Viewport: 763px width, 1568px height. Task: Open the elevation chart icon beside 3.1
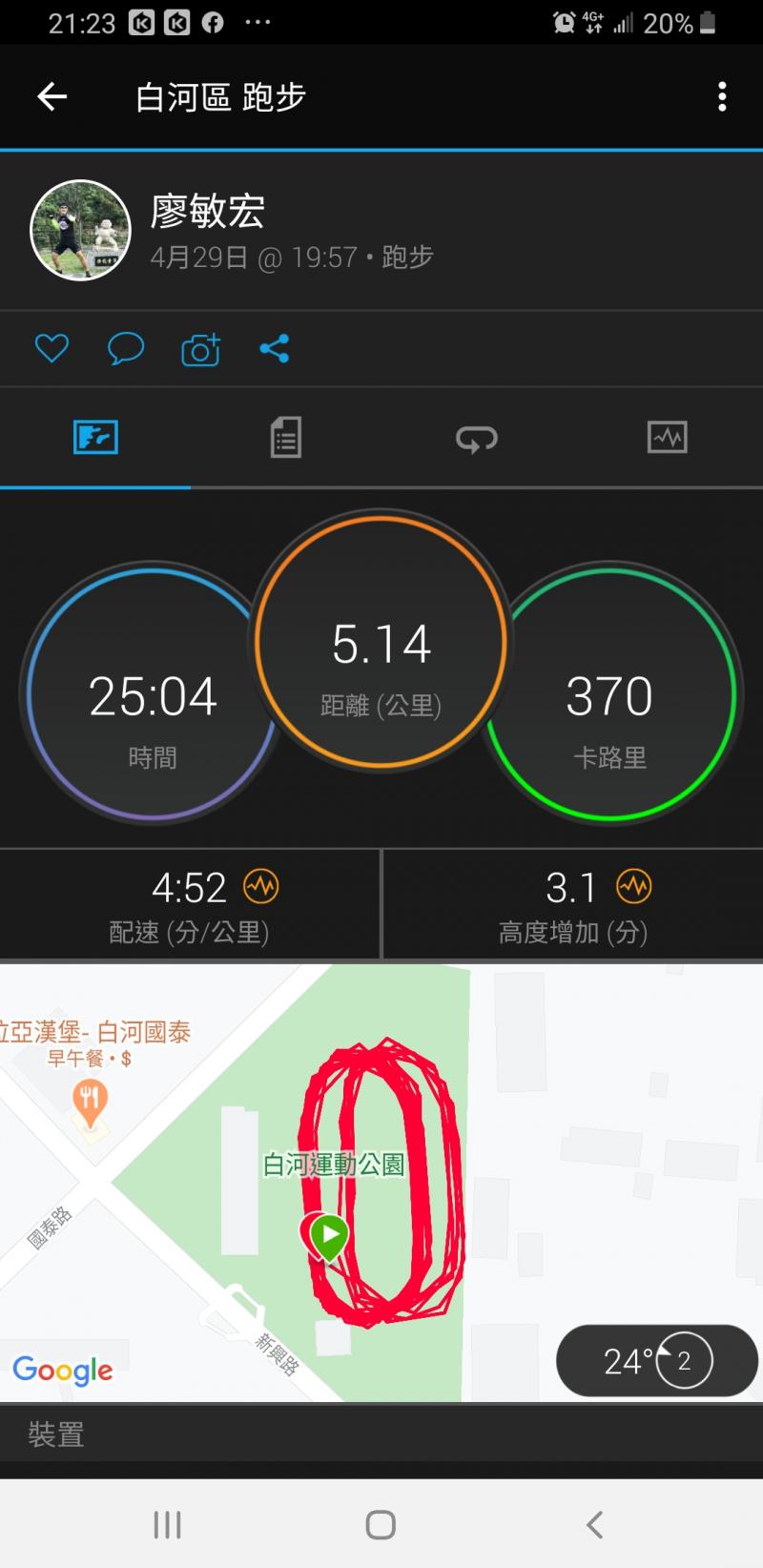pyautogui.click(x=633, y=887)
